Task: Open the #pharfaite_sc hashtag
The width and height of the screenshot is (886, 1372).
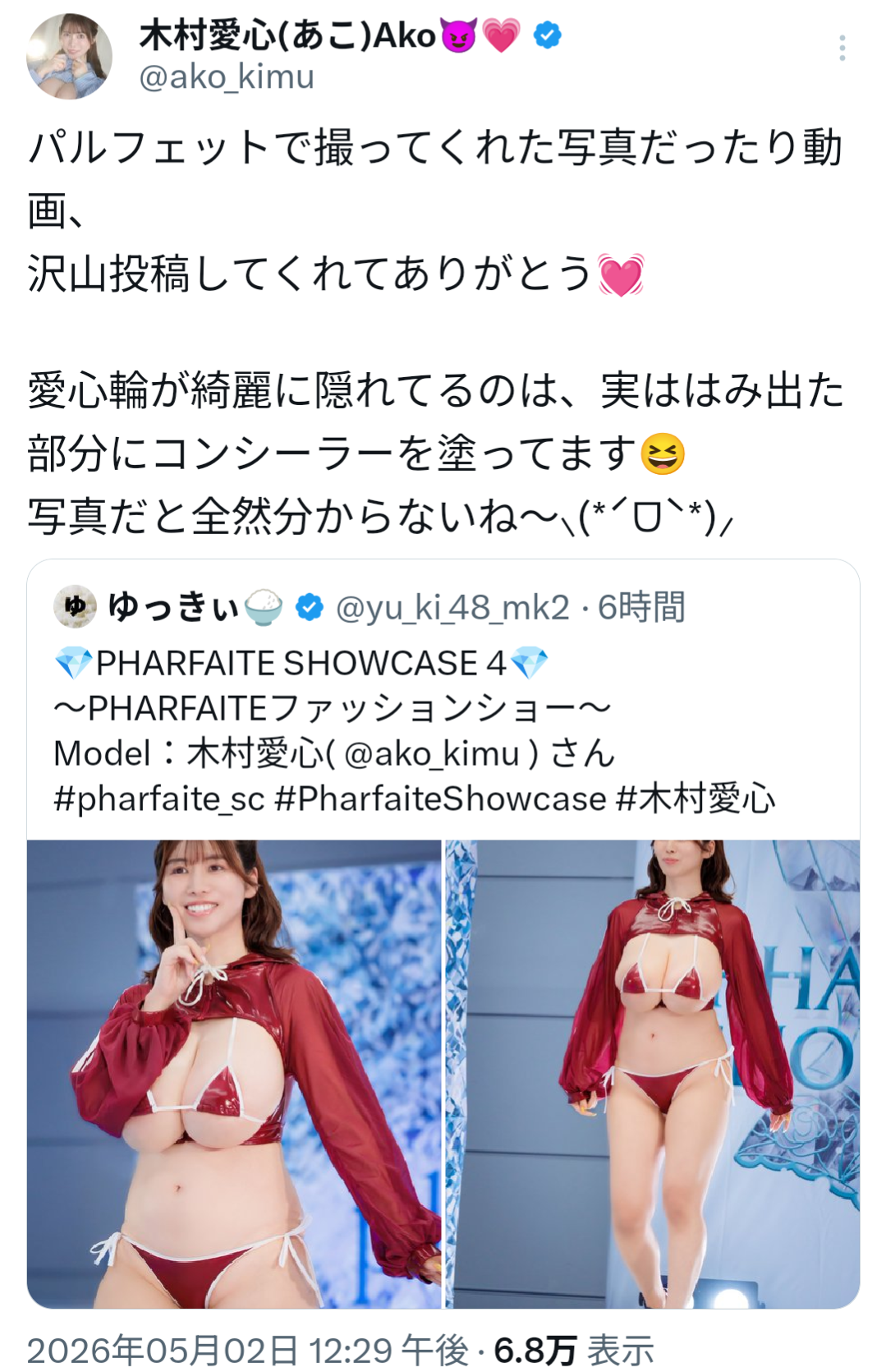Action: tap(159, 799)
